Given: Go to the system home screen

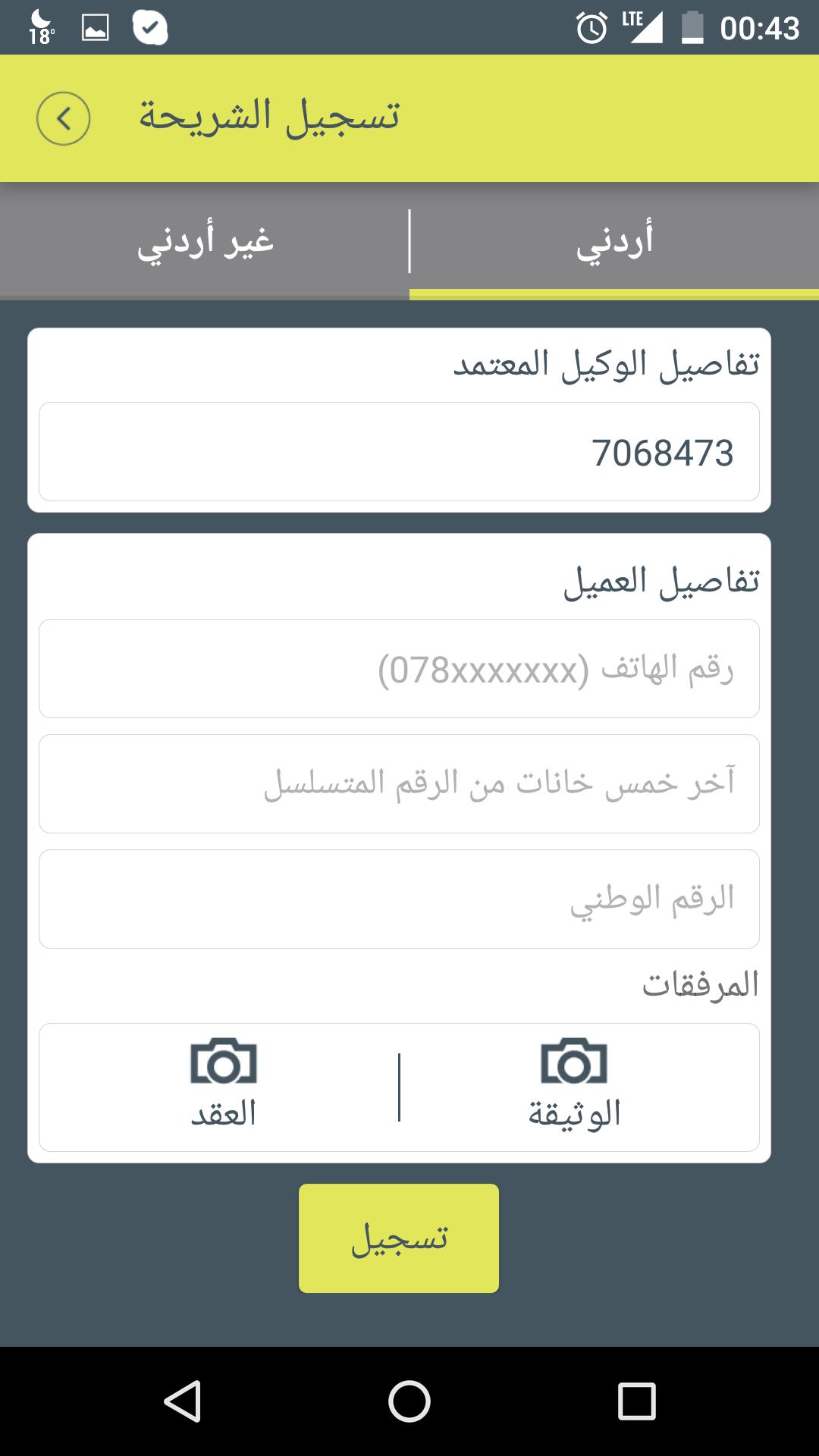Looking at the screenshot, I should 409,1401.
